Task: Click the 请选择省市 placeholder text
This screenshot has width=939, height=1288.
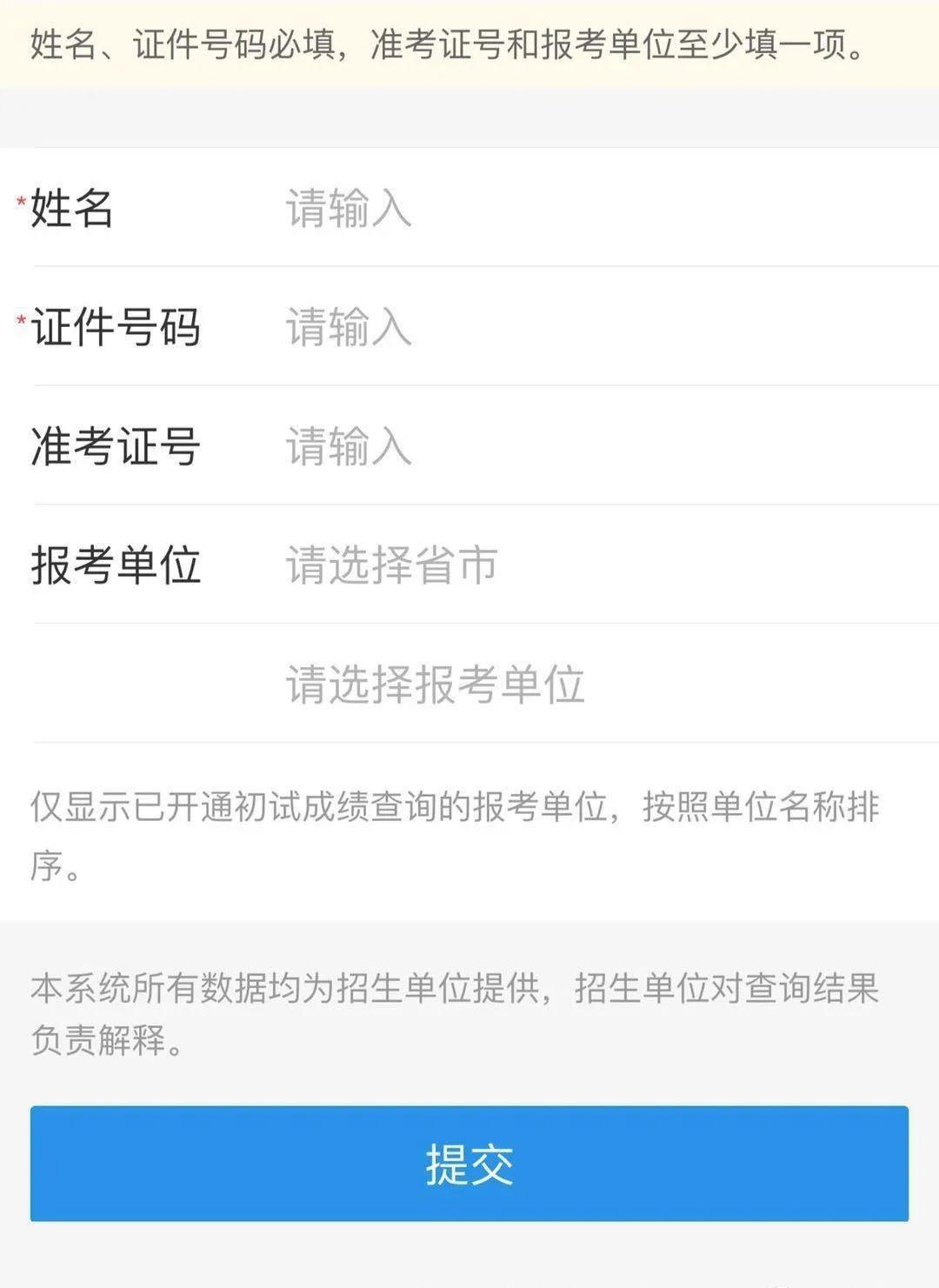Action: coord(390,565)
